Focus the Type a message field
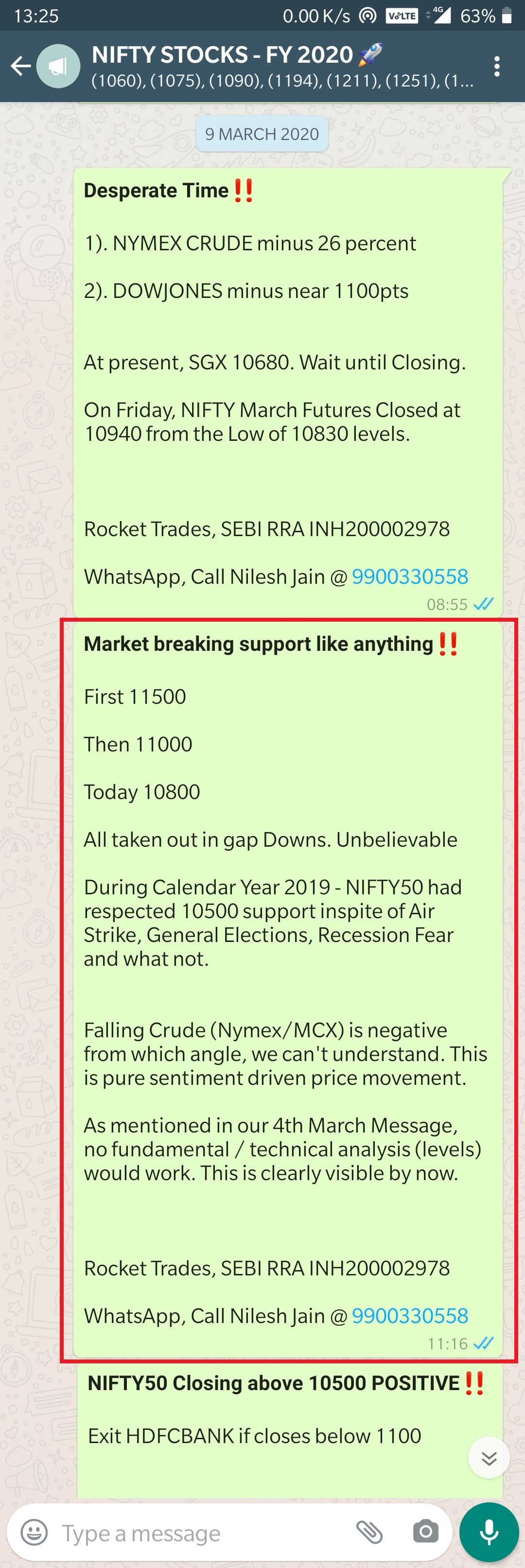 (201, 1533)
